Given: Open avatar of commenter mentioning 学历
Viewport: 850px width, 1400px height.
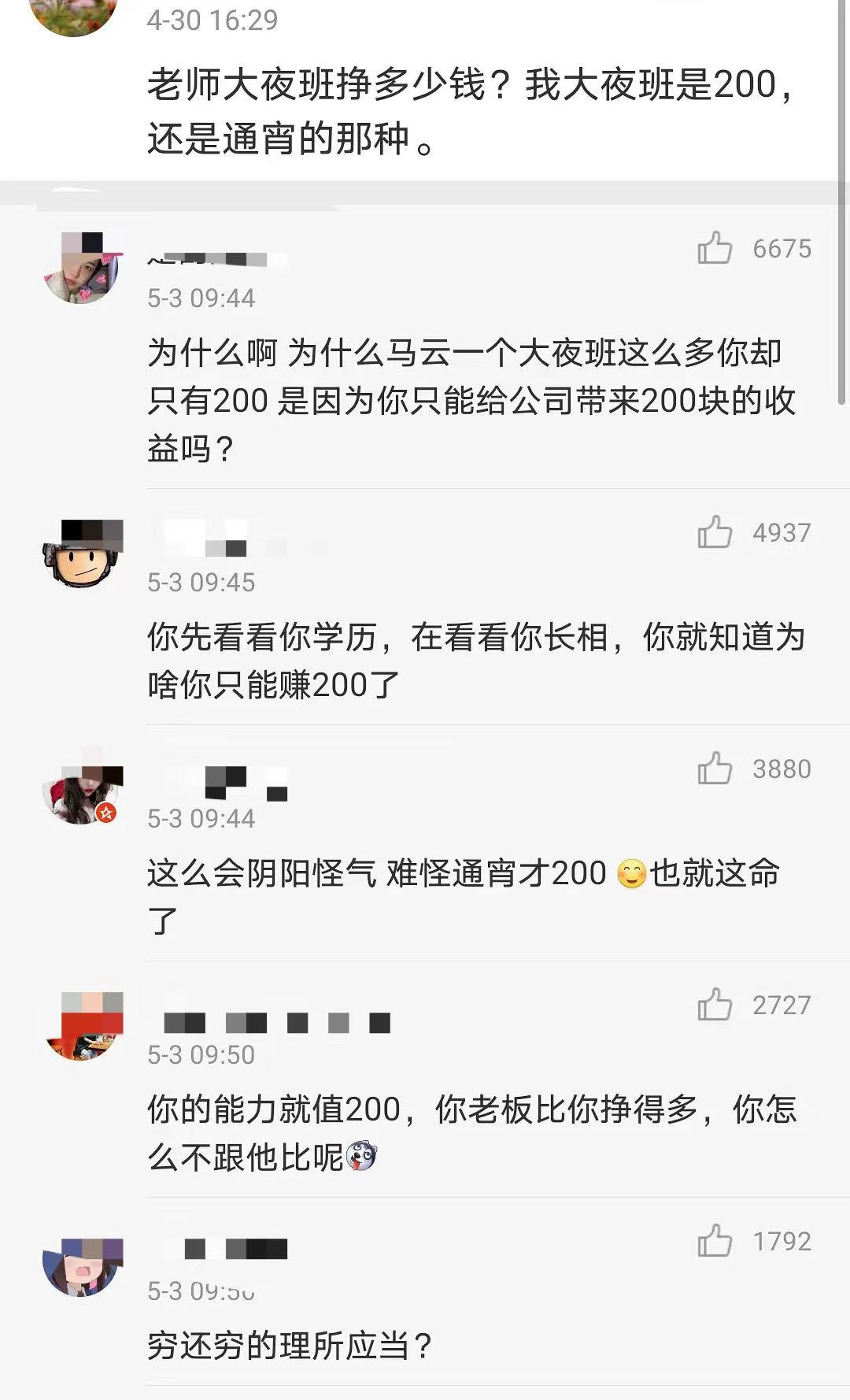Looking at the screenshot, I should click(83, 551).
